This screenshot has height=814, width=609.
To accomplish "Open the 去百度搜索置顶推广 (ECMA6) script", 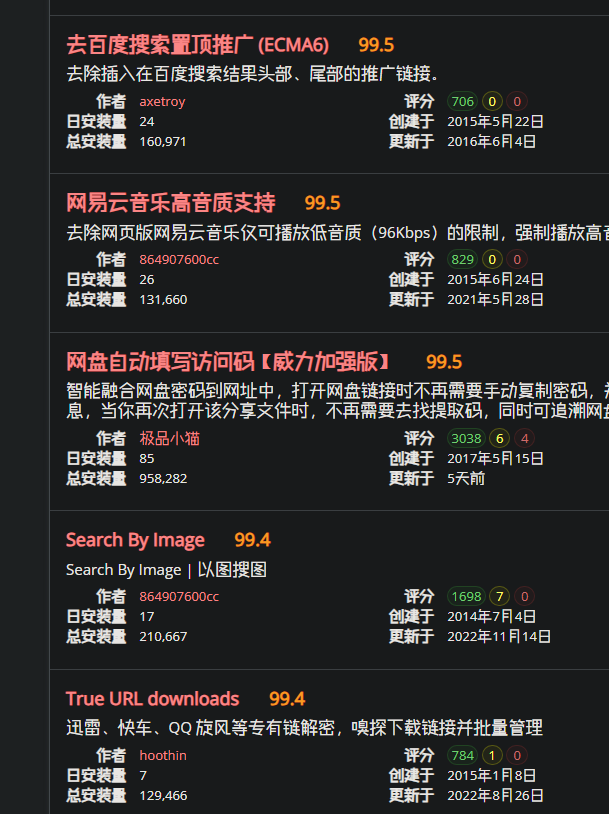I will pyautogui.click(x=197, y=45).
